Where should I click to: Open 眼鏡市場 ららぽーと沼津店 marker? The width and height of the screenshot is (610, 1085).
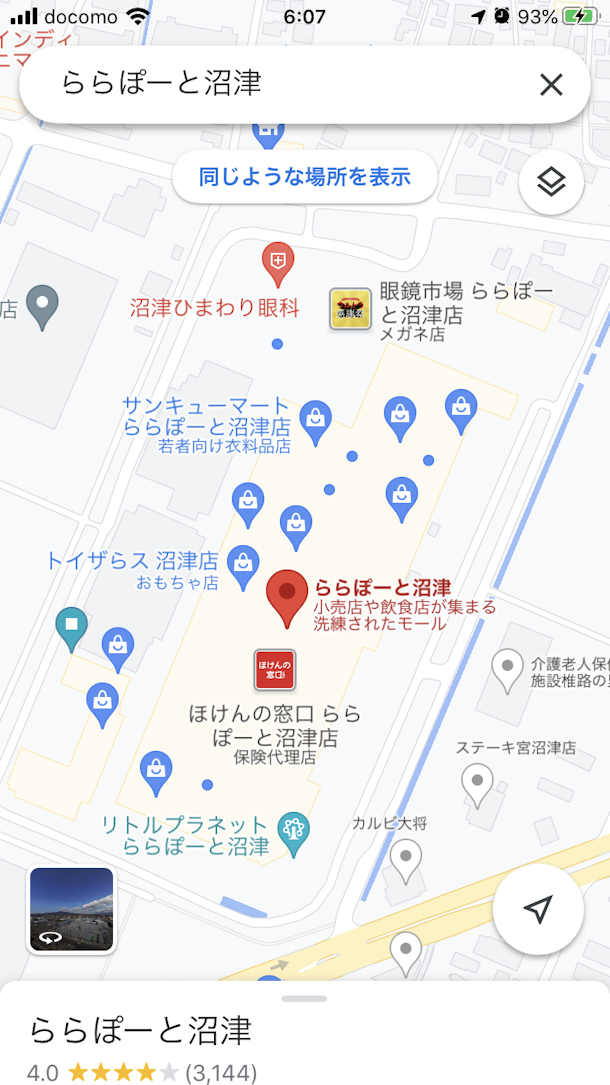click(351, 308)
